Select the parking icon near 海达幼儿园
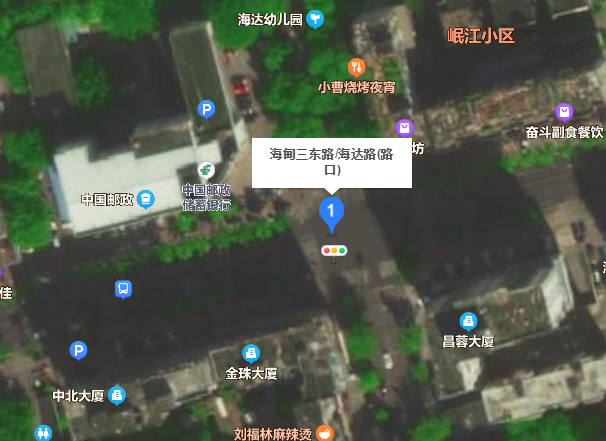This screenshot has width=606, height=441. coord(206,109)
